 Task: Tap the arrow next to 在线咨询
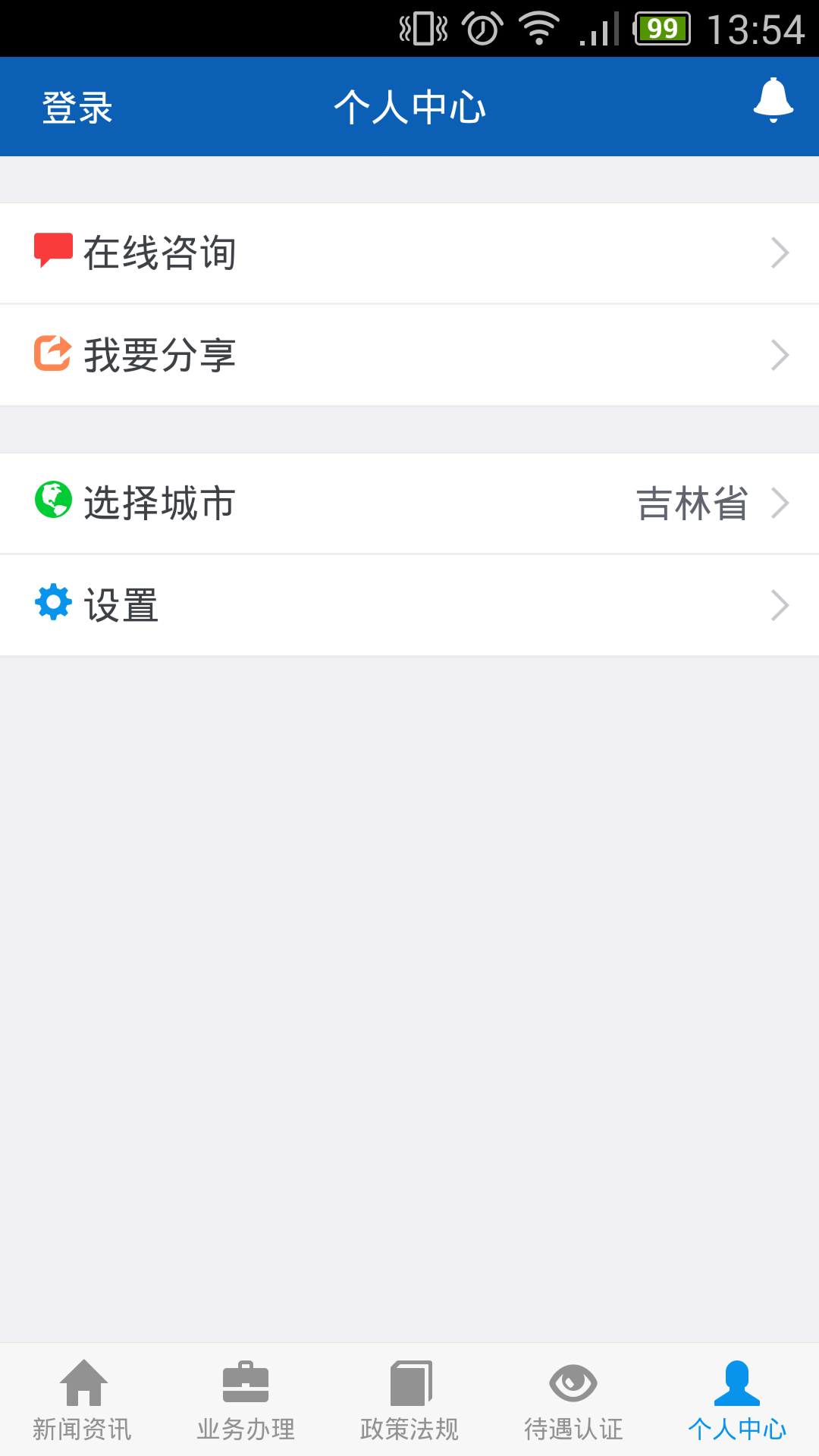click(x=780, y=252)
